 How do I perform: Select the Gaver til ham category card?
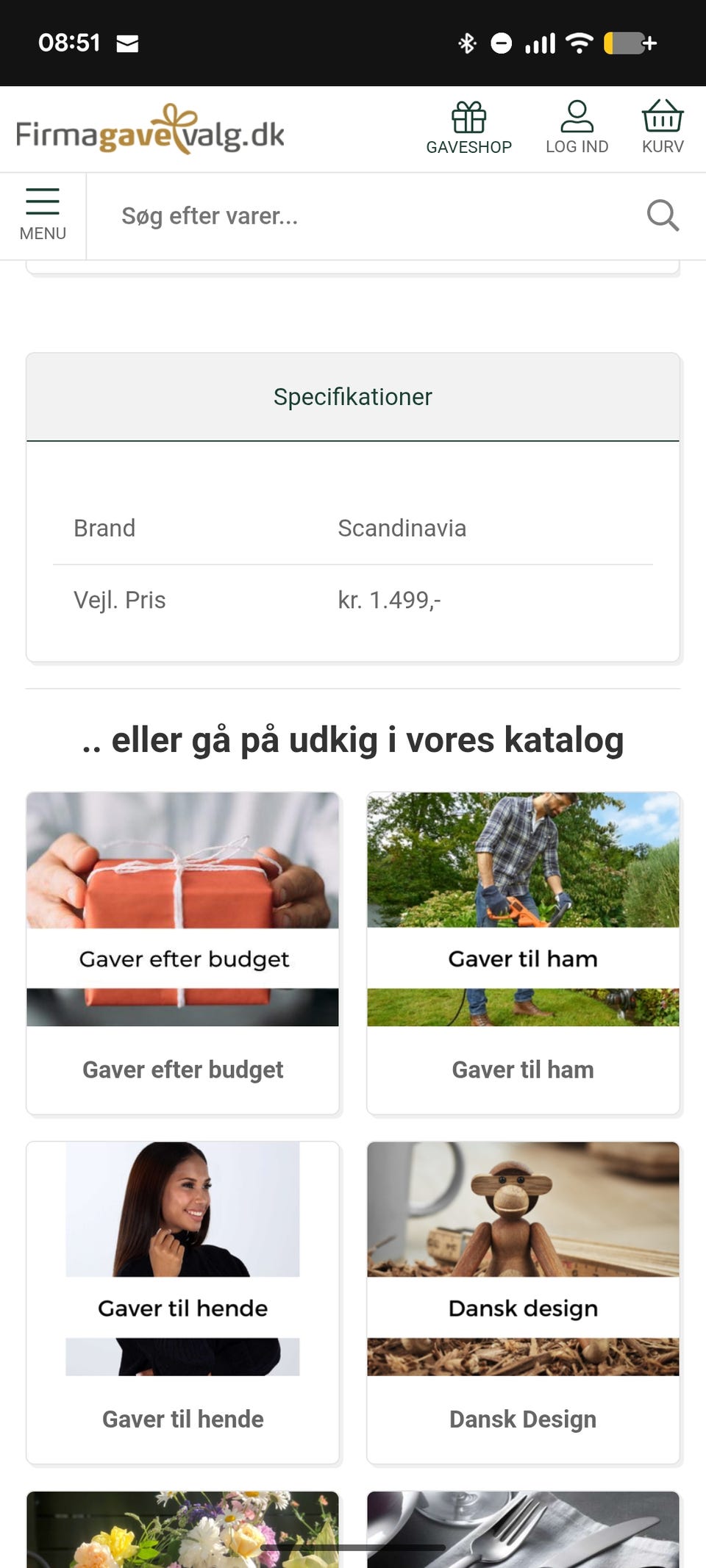pos(523,1070)
